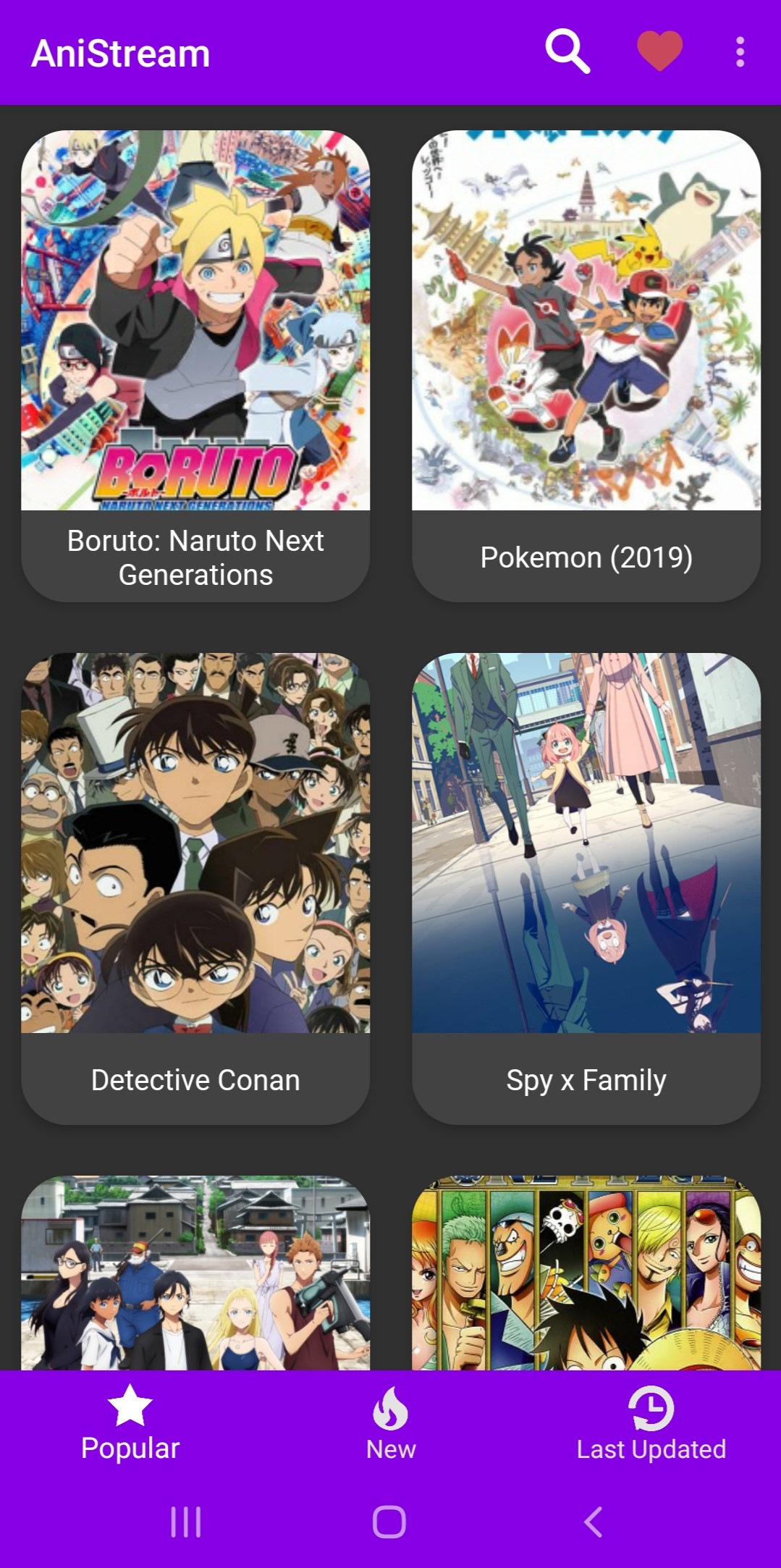The height and width of the screenshot is (1568, 781).
Task: Go to the Last Updated tab
Action: click(651, 1423)
